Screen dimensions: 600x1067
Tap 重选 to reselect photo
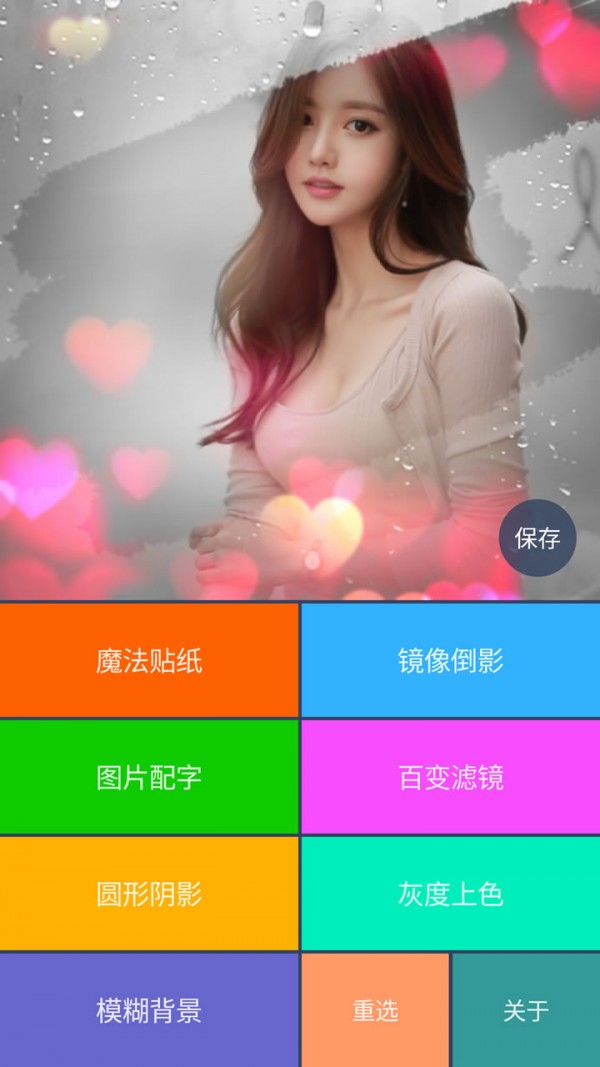(x=375, y=1010)
